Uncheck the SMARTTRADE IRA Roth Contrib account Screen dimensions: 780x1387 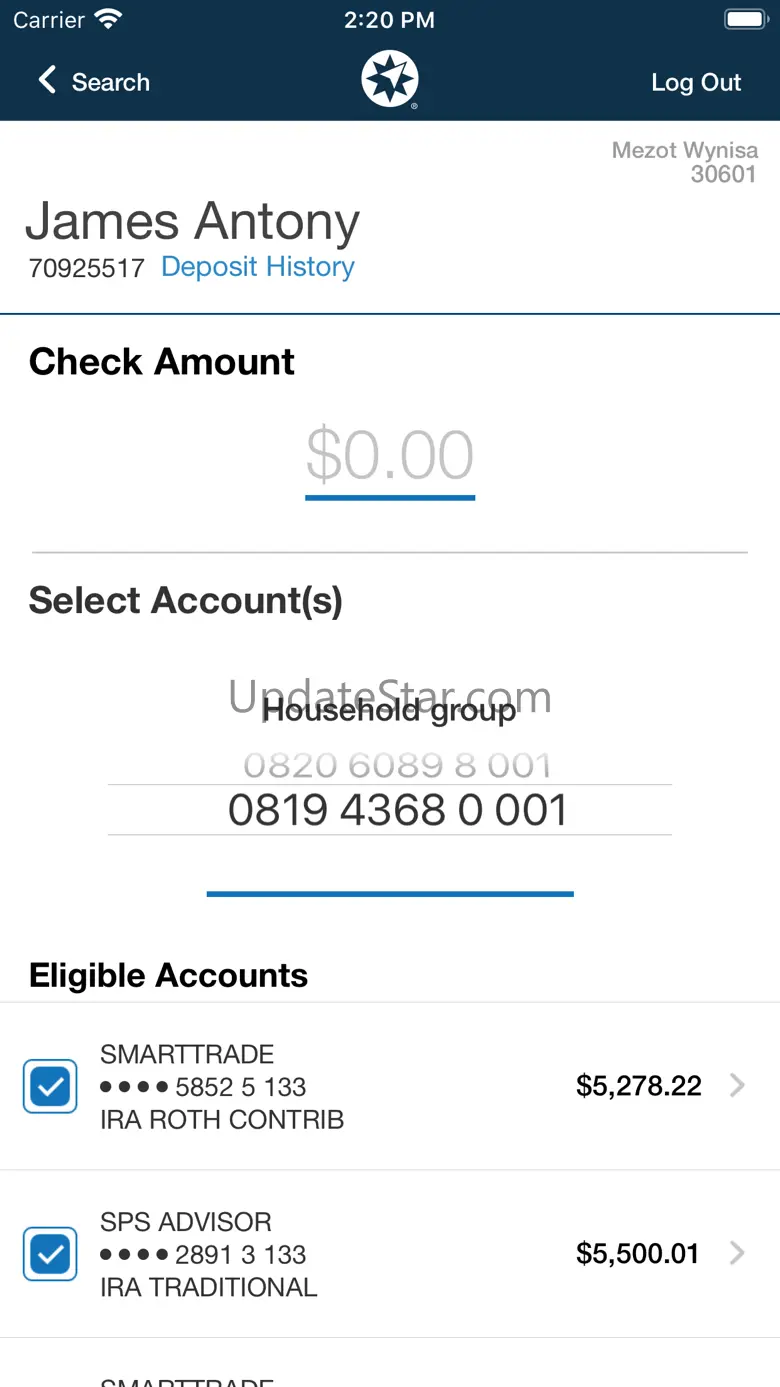[50, 1086]
